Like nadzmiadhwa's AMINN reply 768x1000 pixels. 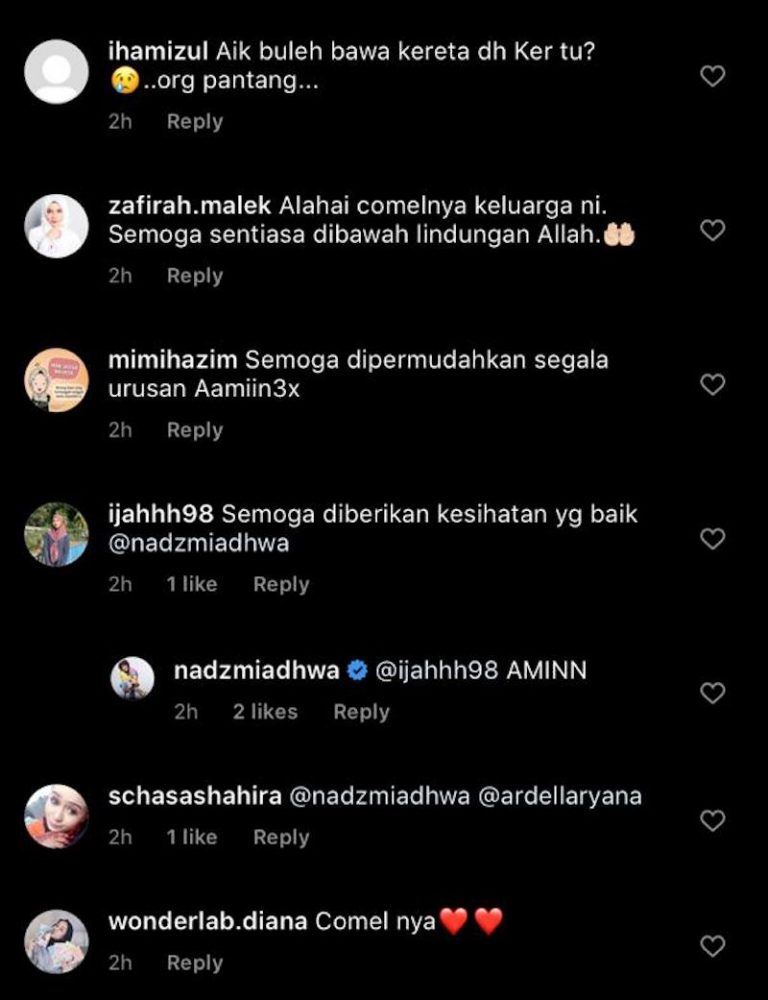pyautogui.click(x=712, y=693)
